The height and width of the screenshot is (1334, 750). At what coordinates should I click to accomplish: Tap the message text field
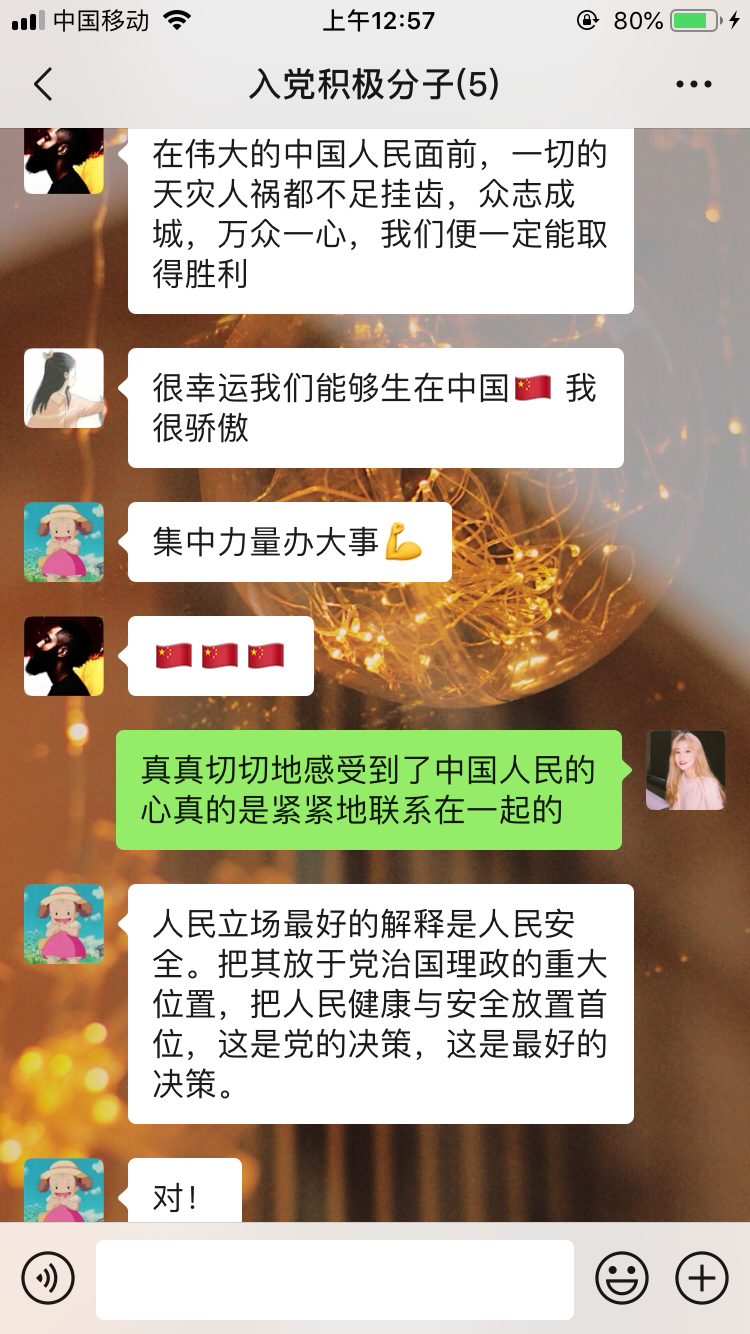click(x=335, y=1279)
